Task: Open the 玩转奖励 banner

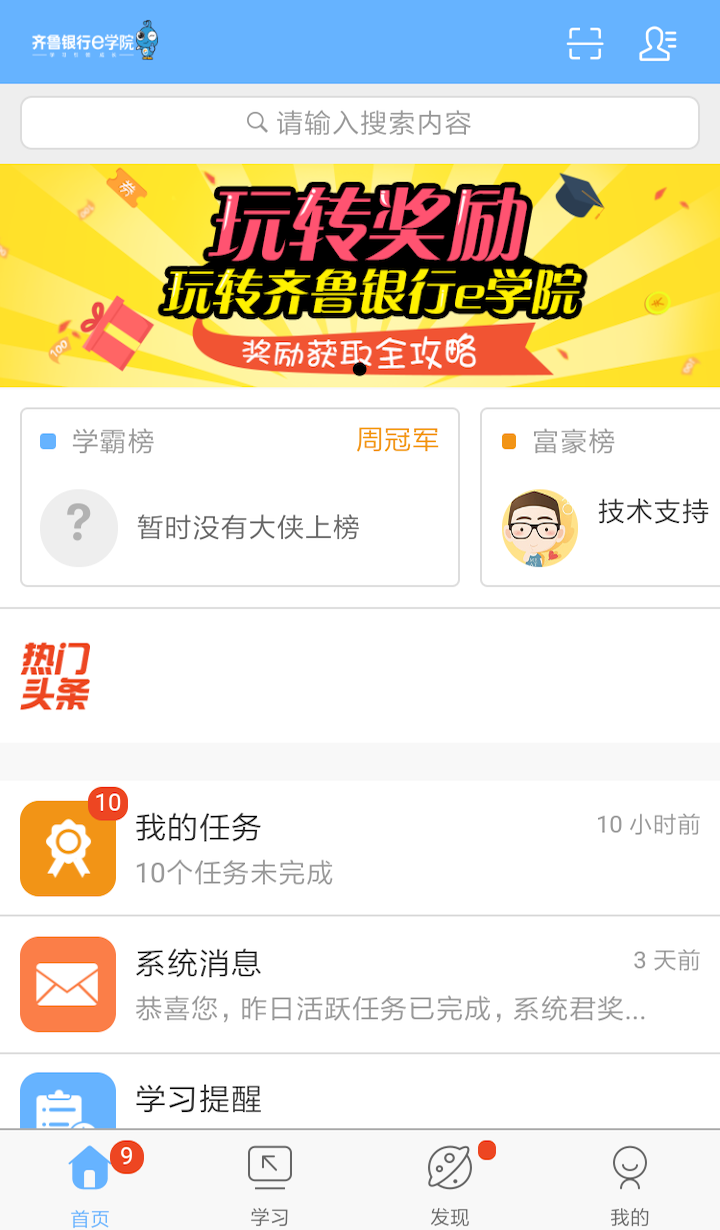Action: pos(360,275)
